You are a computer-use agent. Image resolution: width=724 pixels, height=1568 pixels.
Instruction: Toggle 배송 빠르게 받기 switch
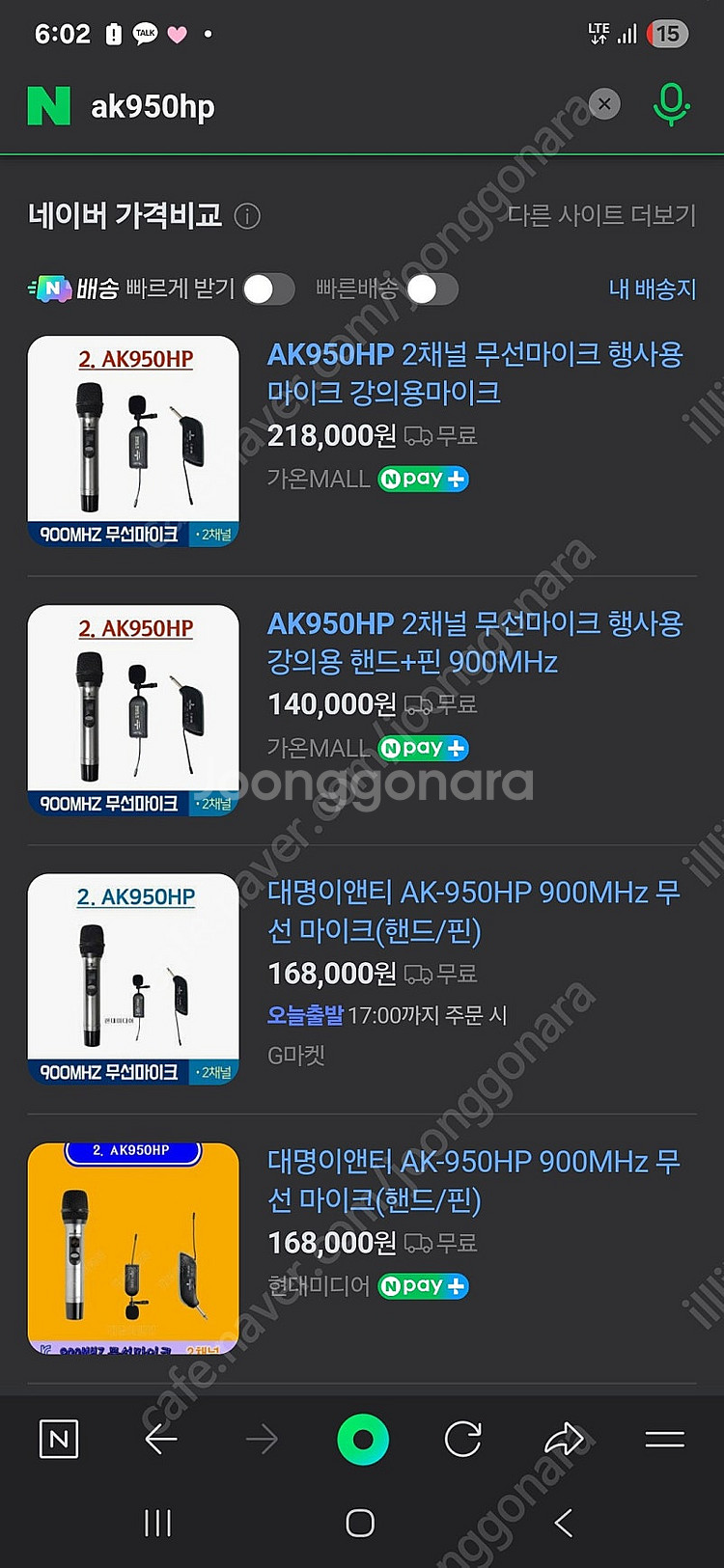[x=268, y=289]
